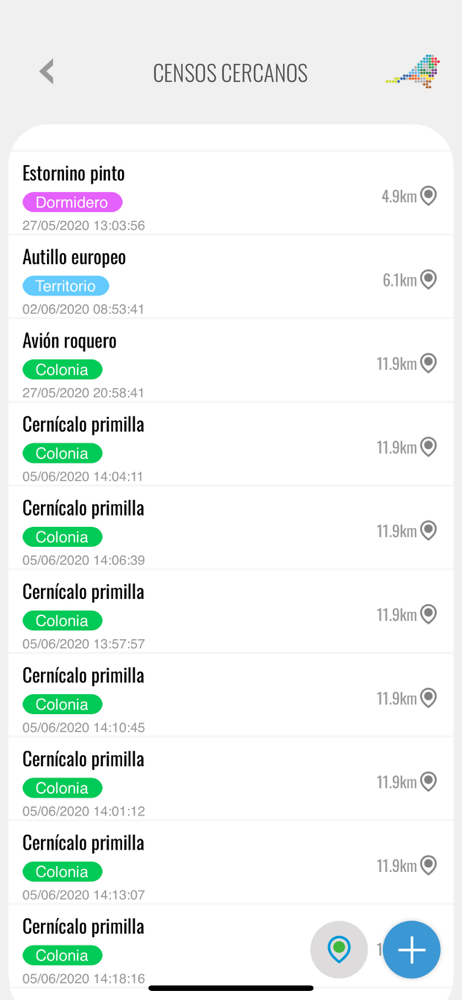Image resolution: width=462 pixels, height=1000 pixels.
Task: Open Cernícalo primilla census from 14:13:07
Action: coord(231,862)
